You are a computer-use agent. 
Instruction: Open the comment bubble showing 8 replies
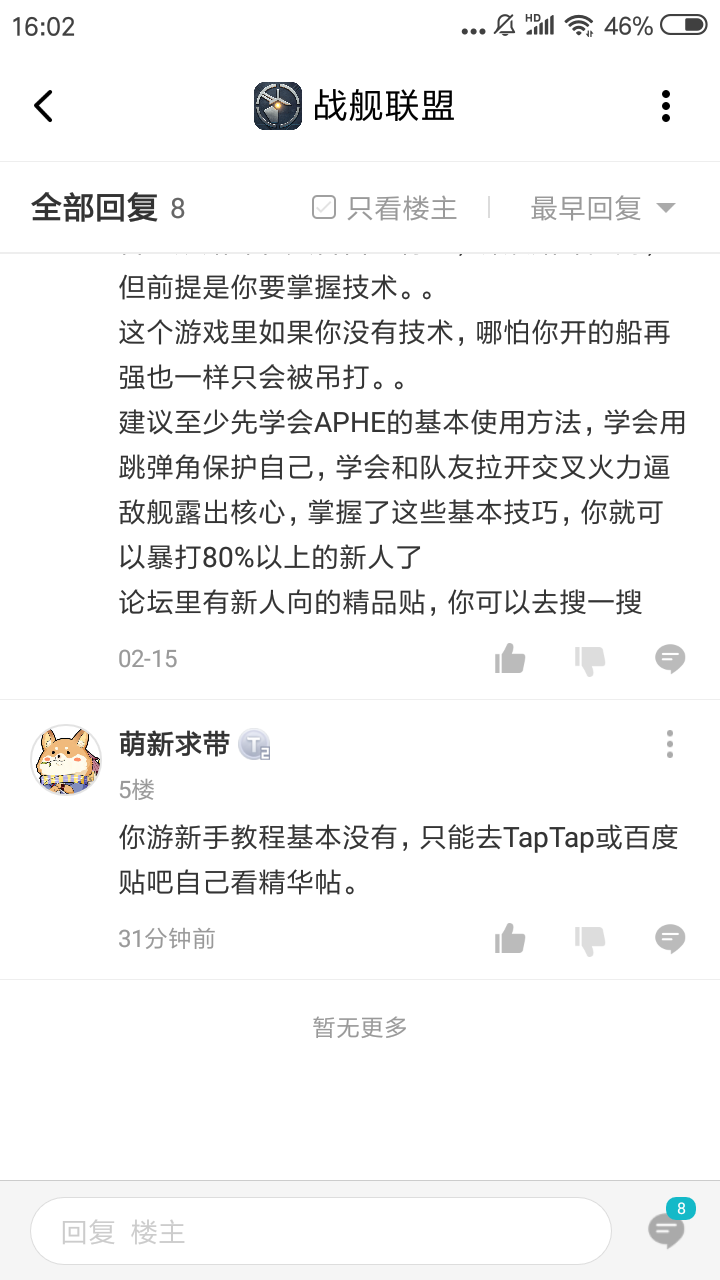(x=664, y=1228)
